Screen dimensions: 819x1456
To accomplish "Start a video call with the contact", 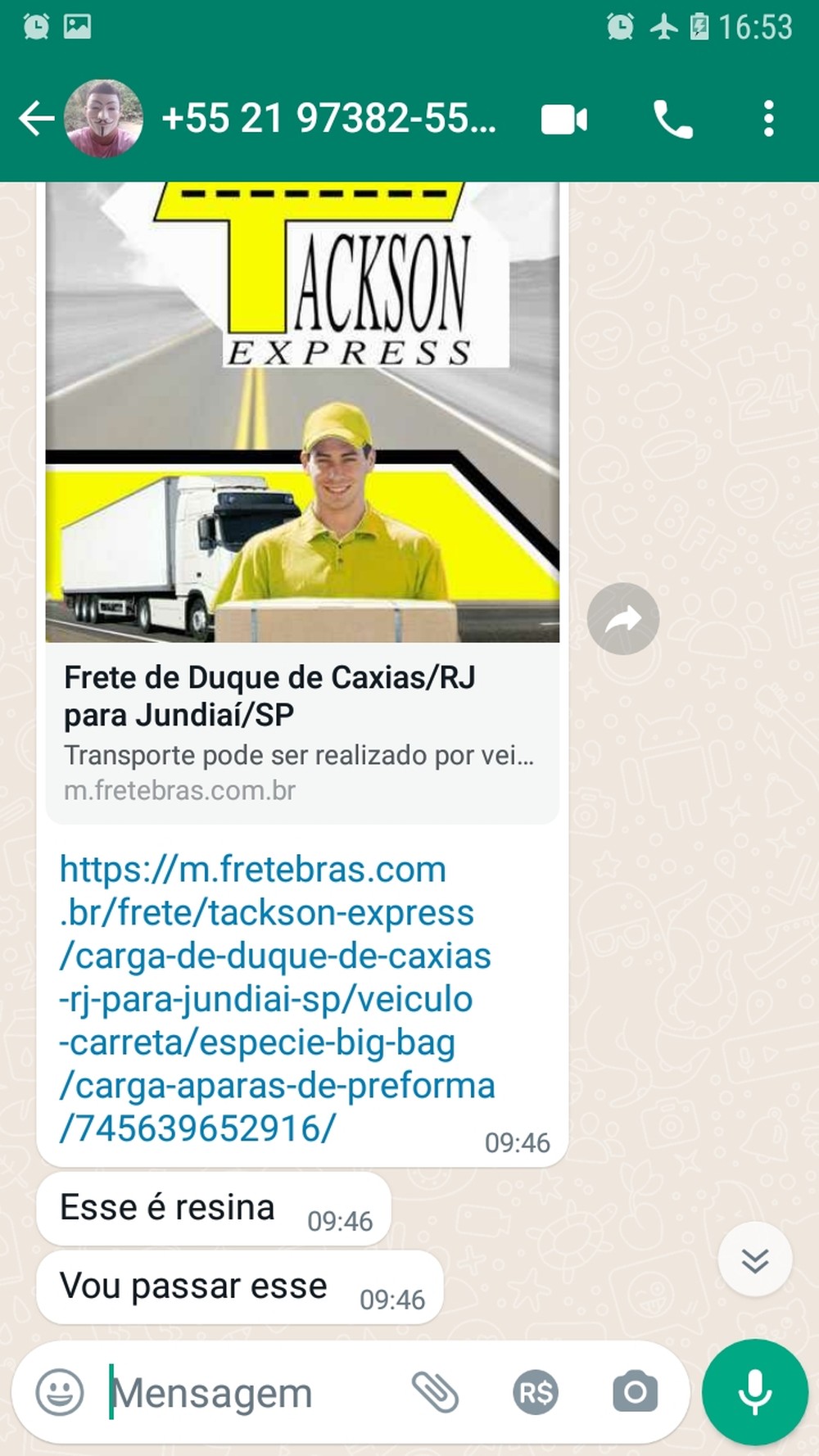I will click(x=563, y=119).
